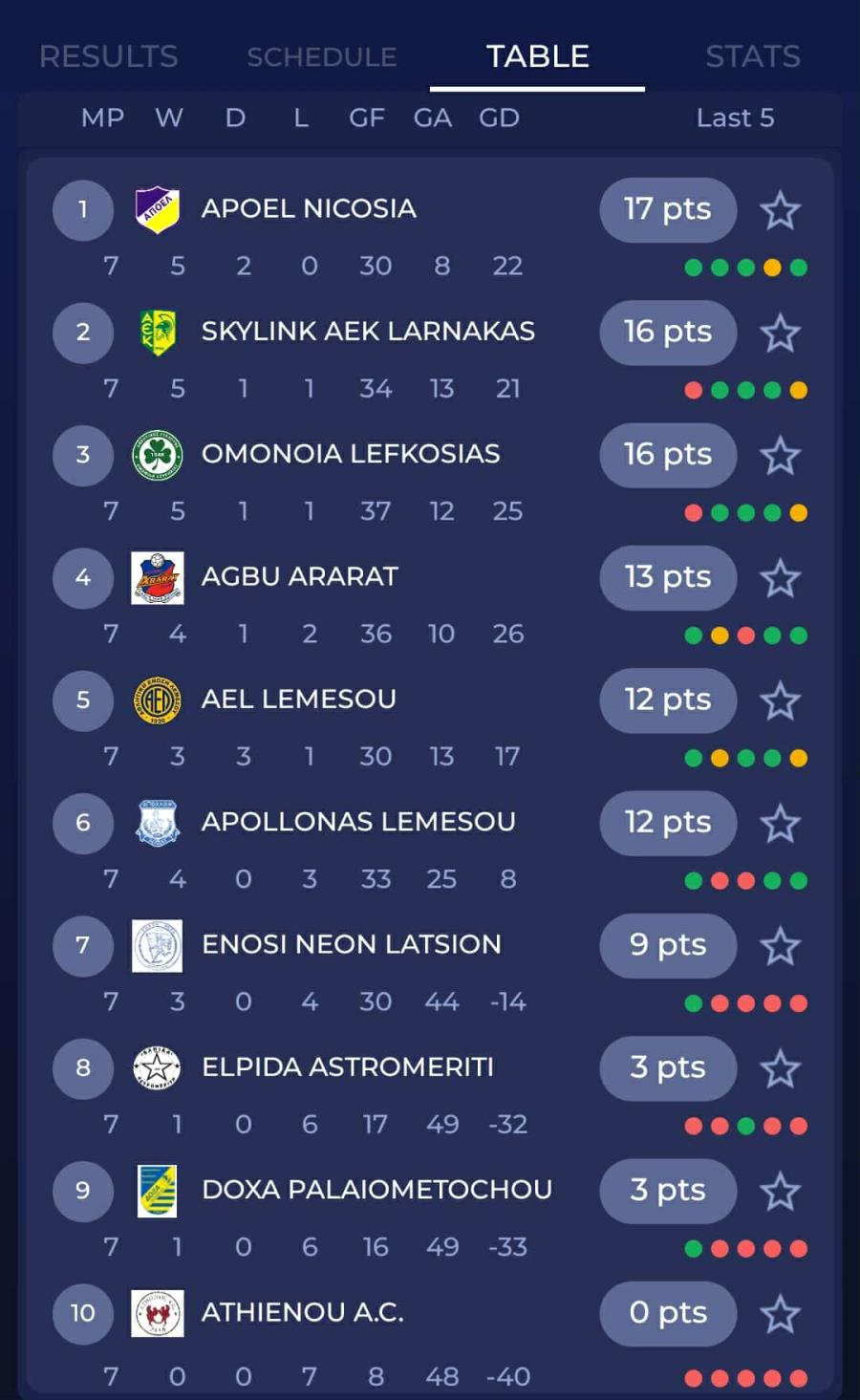Switch to the Results tab
Viewport: 860px width, 1400px height.
tap(108, 56)
